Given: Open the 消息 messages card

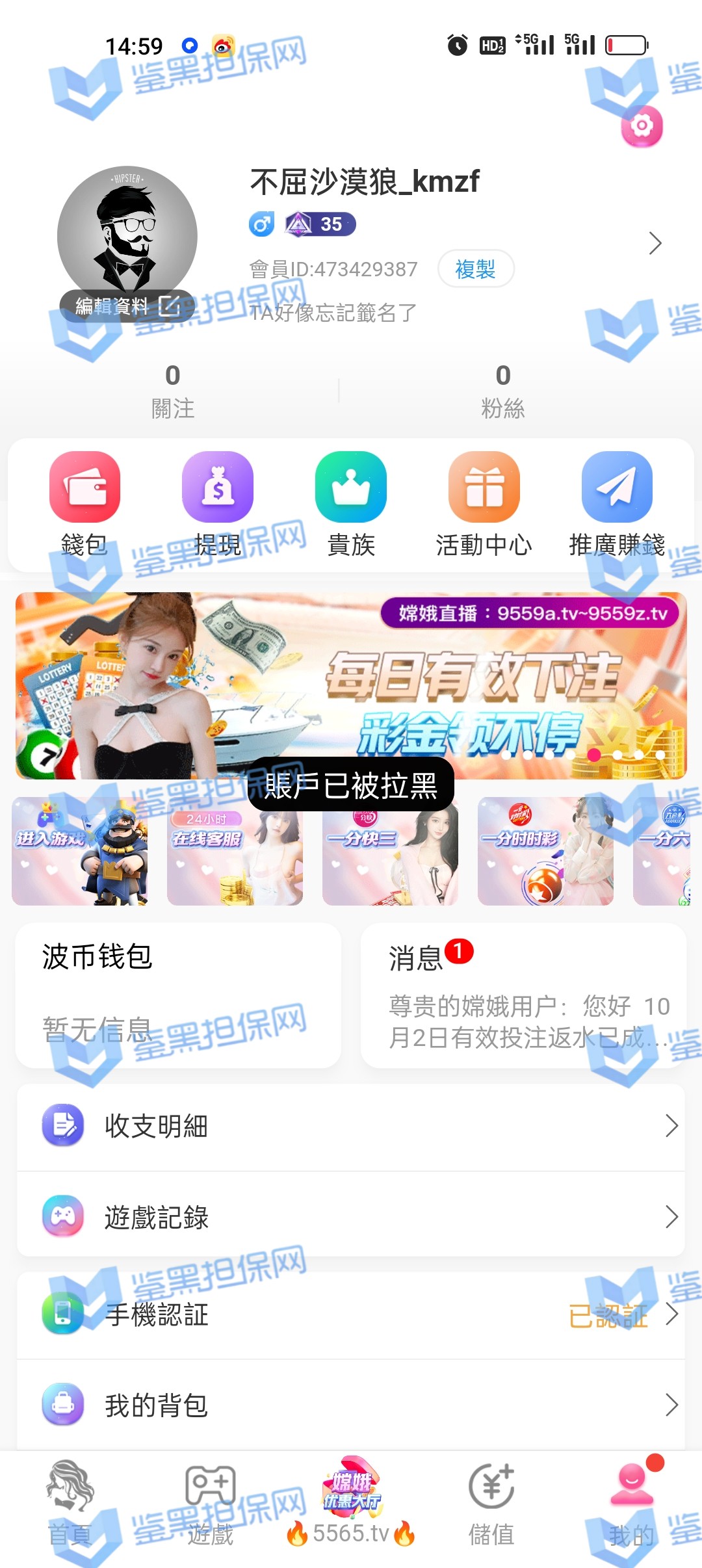Looking at the screenshot, I should tap(523, 995).
